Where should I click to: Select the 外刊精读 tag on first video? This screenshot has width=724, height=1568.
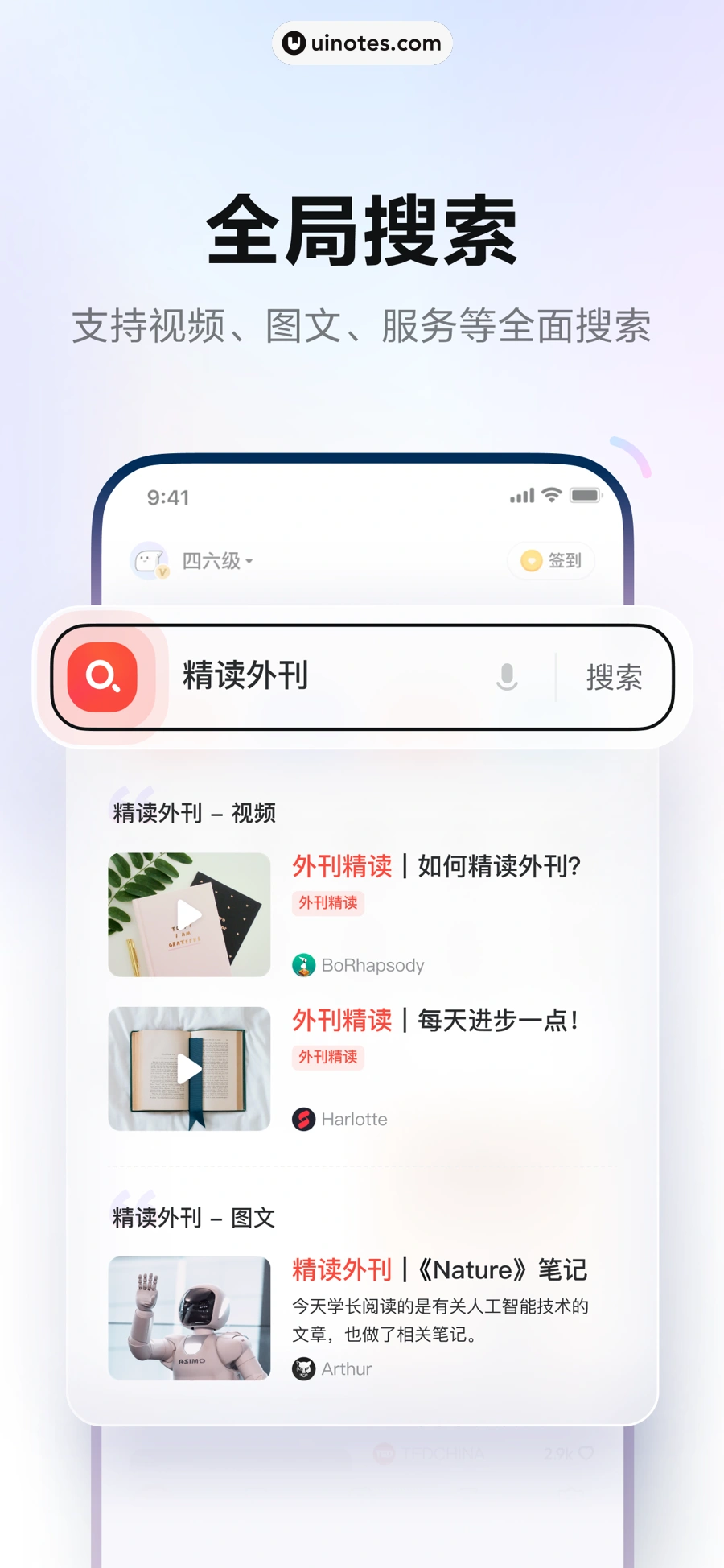(327, 903)
